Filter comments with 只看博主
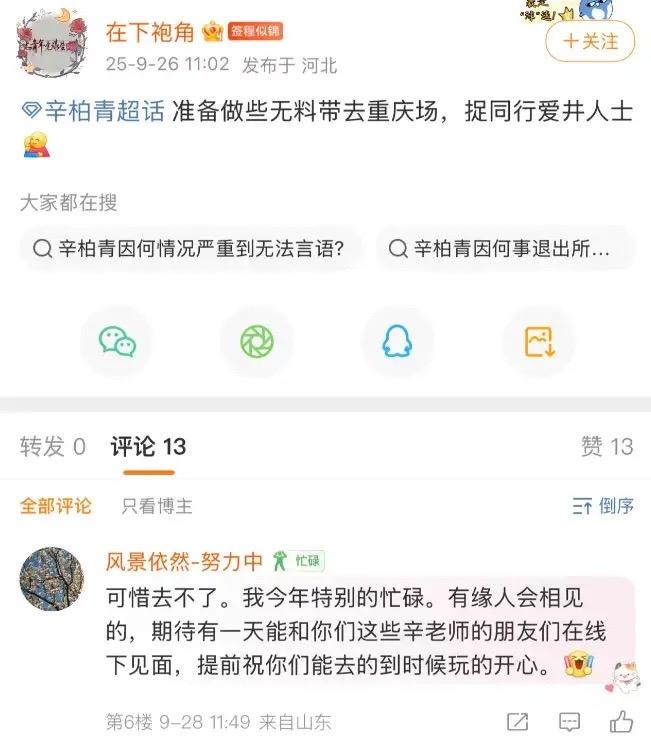 pos(157,506)
